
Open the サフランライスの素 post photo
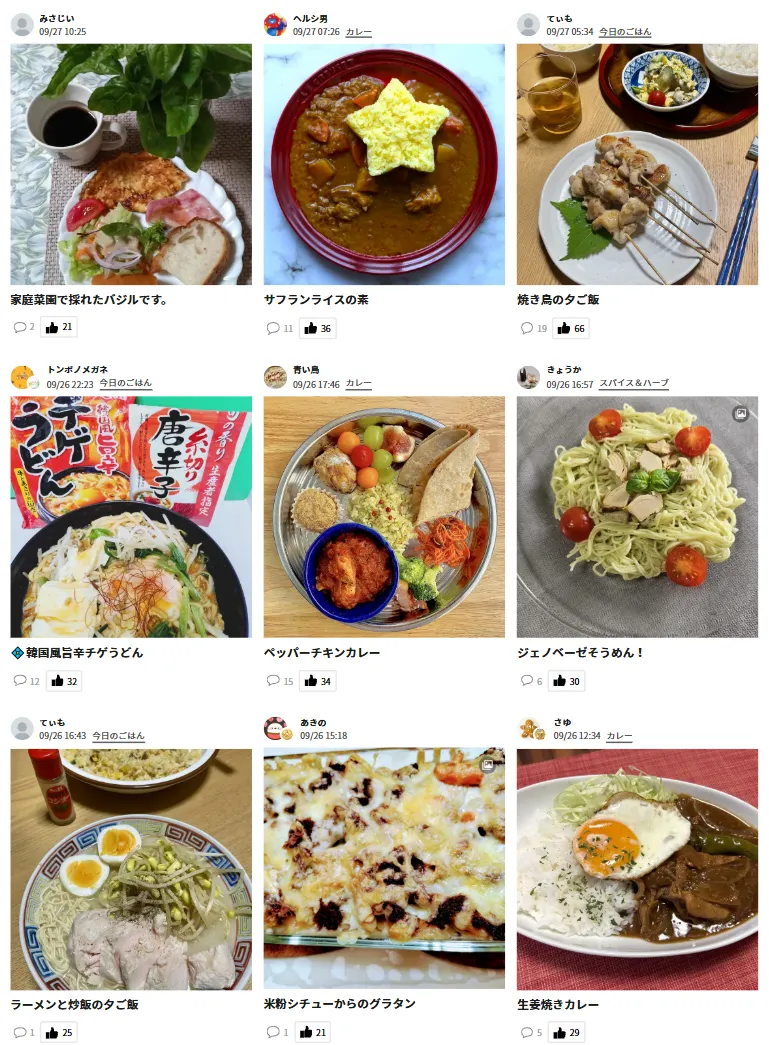tap(384, 165)
